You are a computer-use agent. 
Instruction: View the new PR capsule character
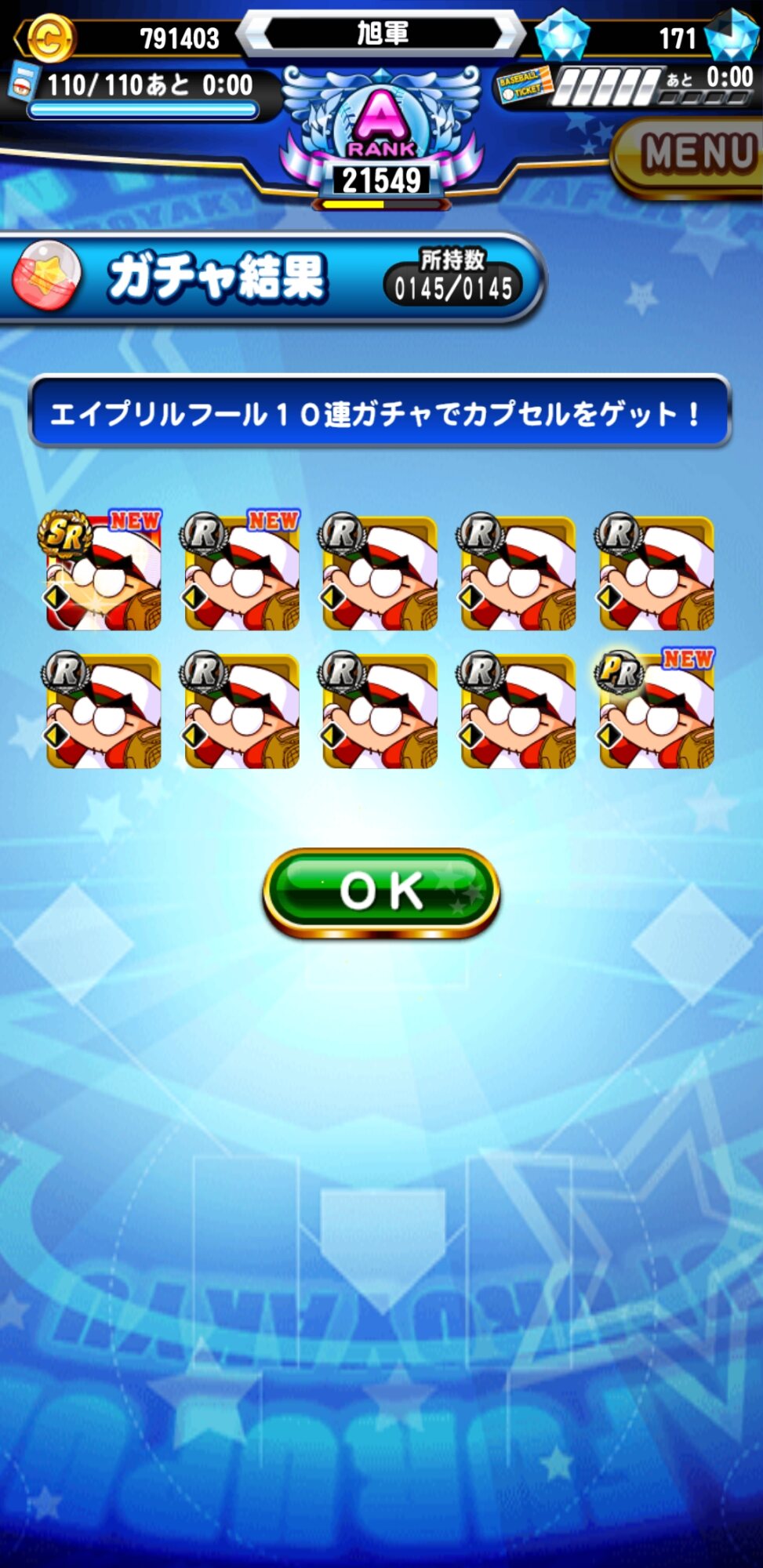pyautogui.click(x=656, y=710)
